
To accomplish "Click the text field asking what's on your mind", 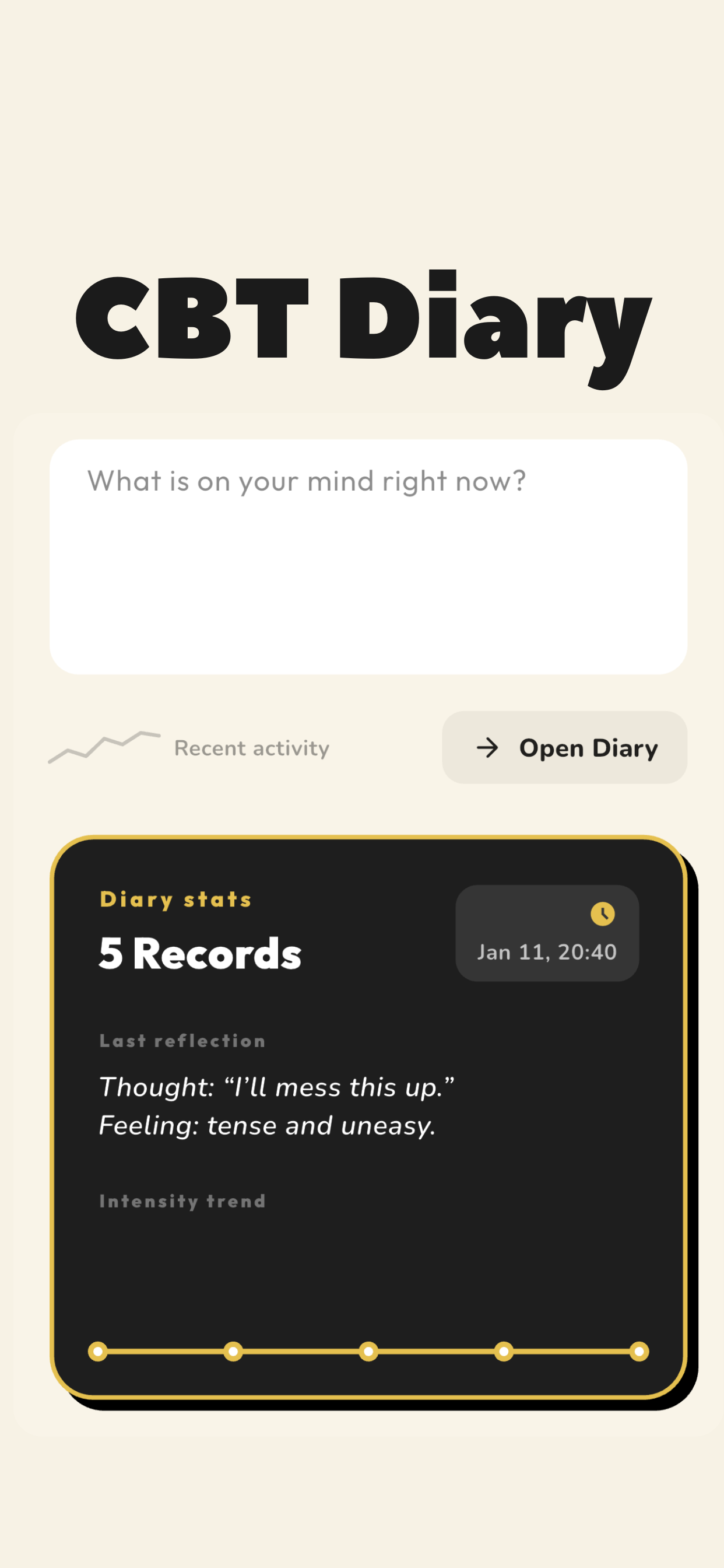I will (367, 557).
